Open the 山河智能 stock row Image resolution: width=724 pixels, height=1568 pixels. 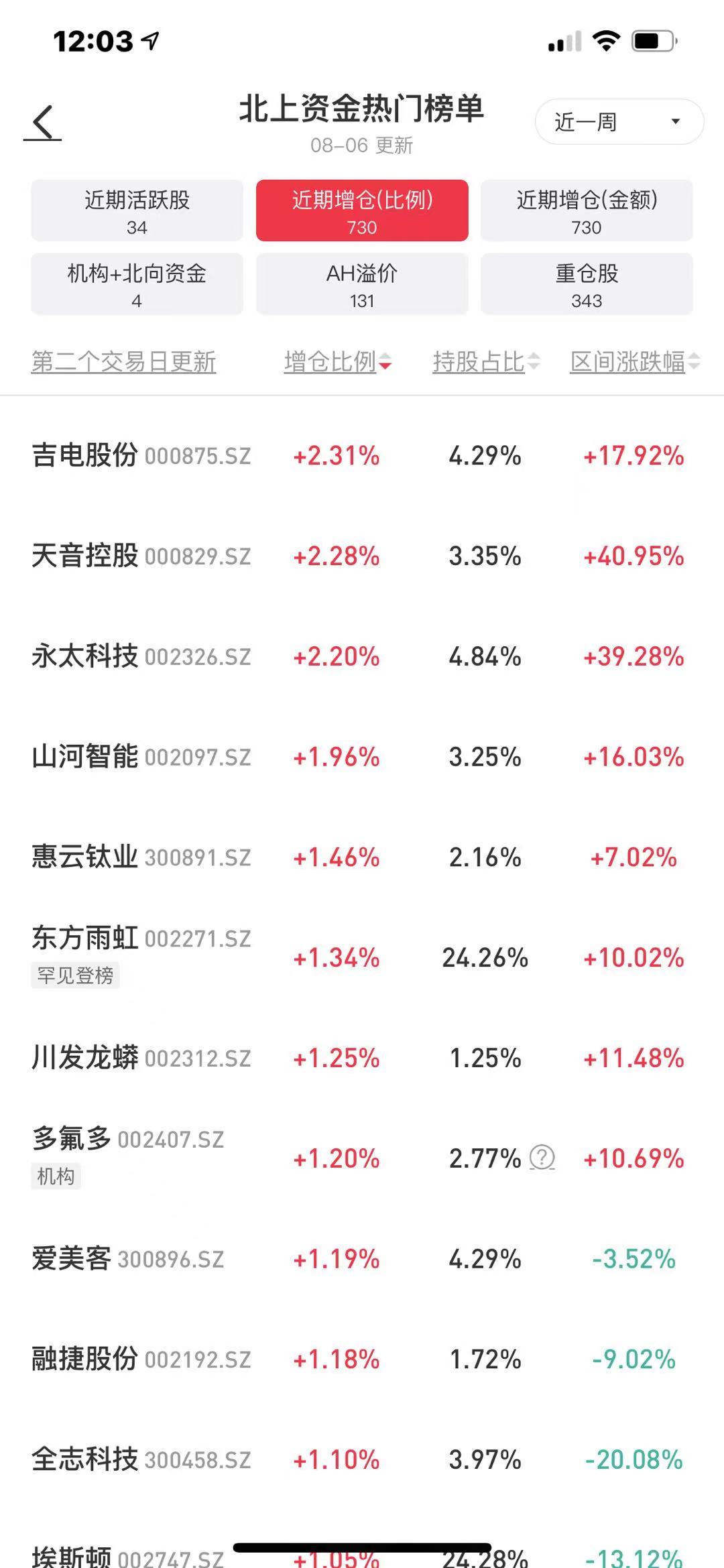pyautogui.click(x=362, y=758)
